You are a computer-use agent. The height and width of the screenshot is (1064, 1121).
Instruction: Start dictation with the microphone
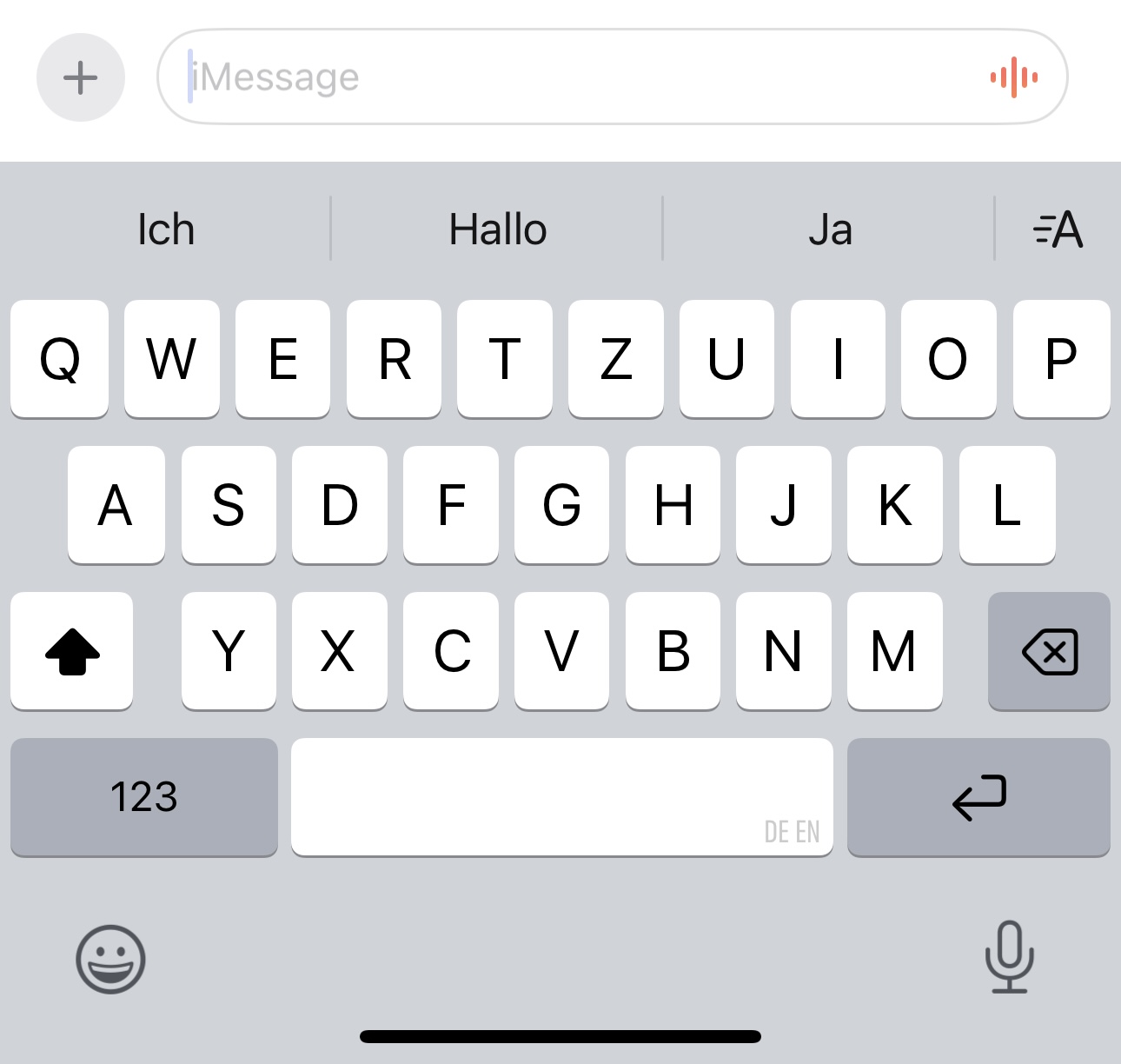click(x=1010, y=957)
